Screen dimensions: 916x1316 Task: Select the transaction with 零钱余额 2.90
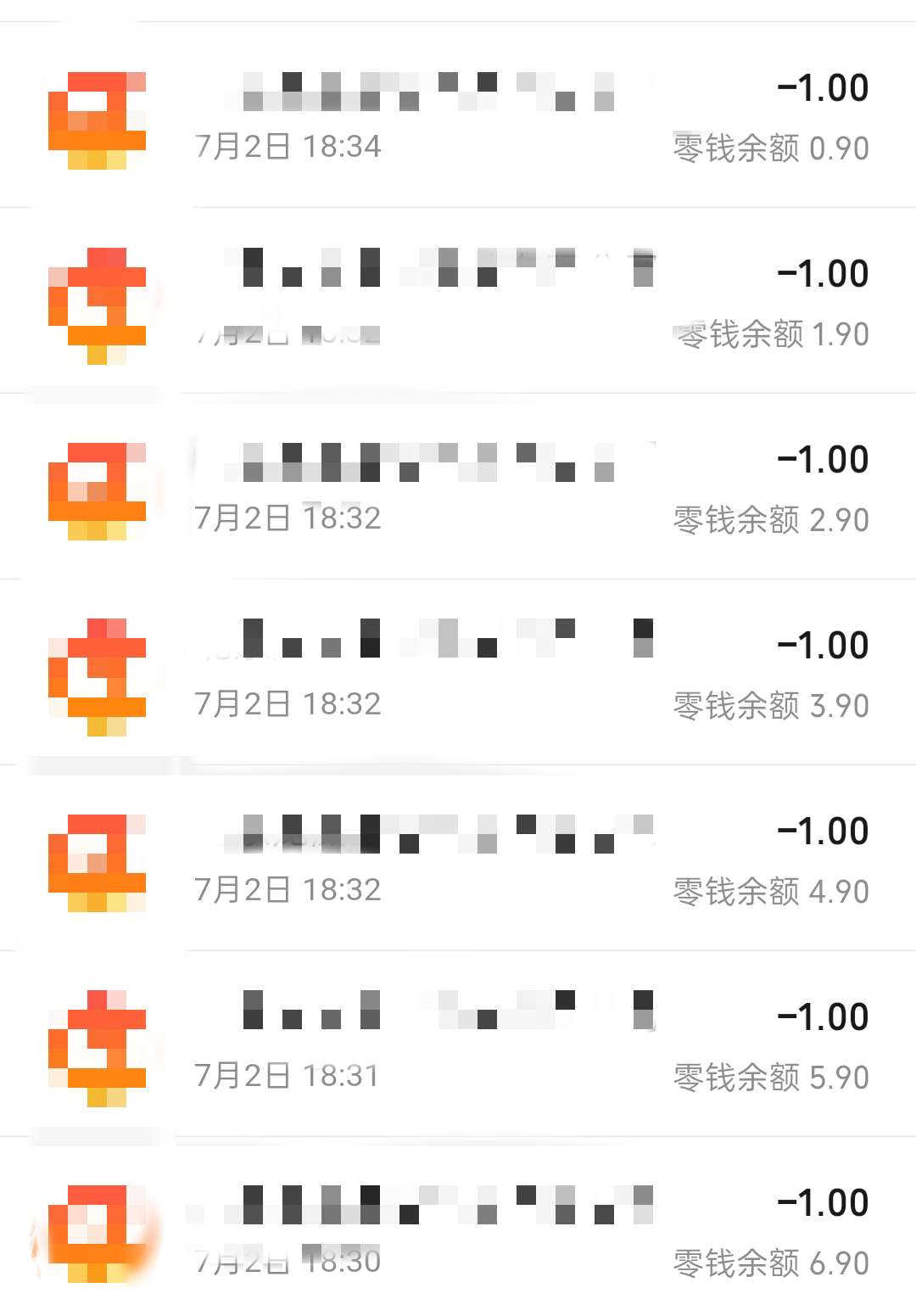[458, 488]
